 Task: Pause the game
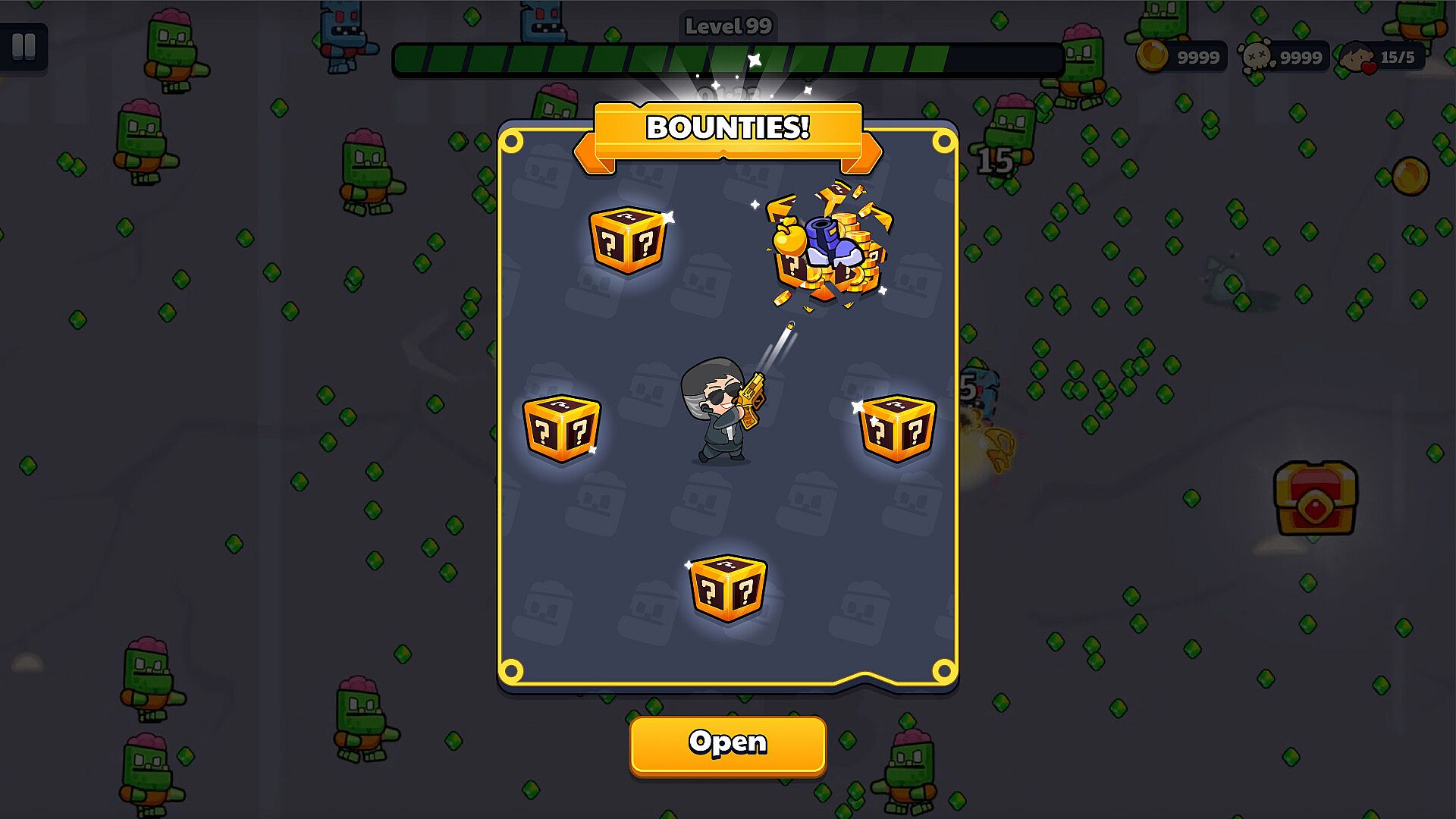click(x=24, y=47)
